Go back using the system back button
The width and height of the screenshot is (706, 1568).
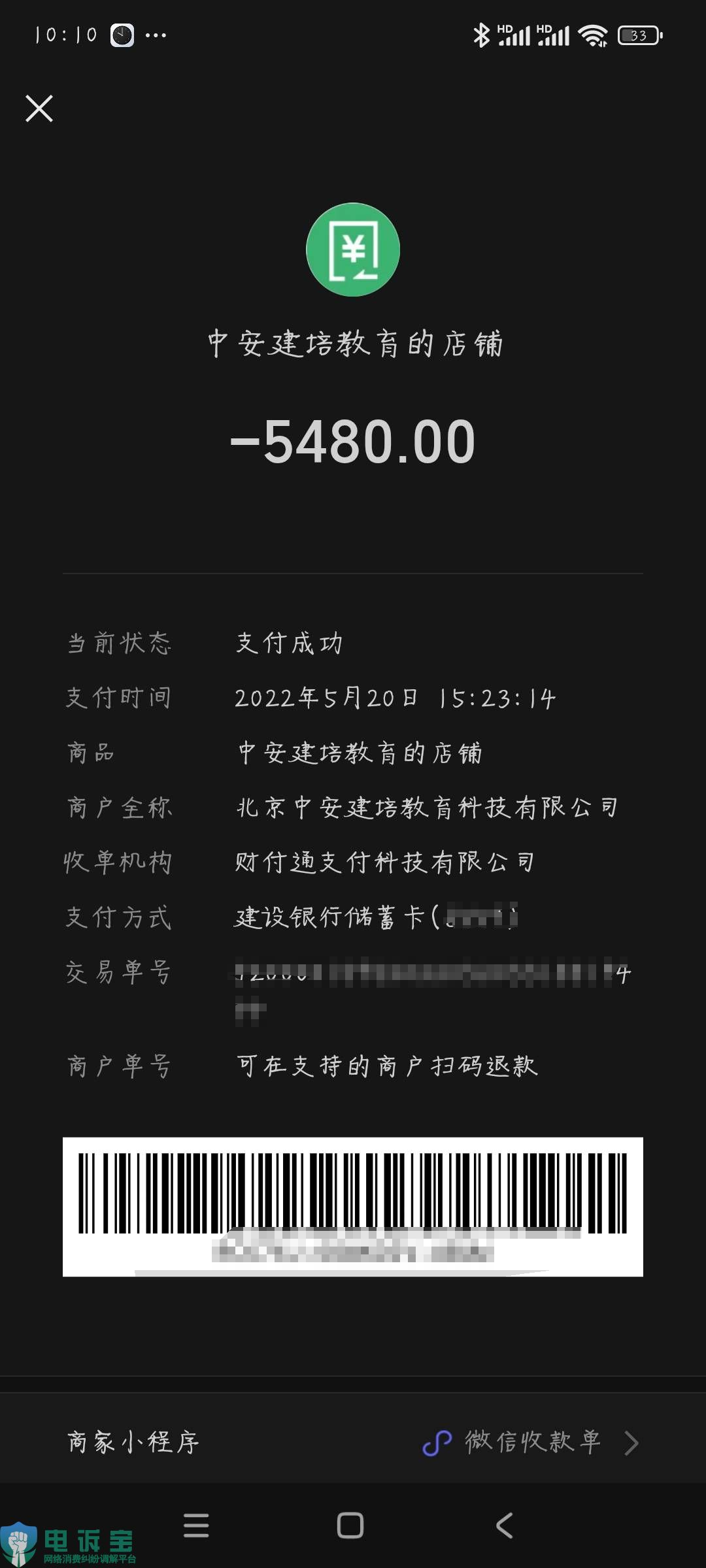505,1526
